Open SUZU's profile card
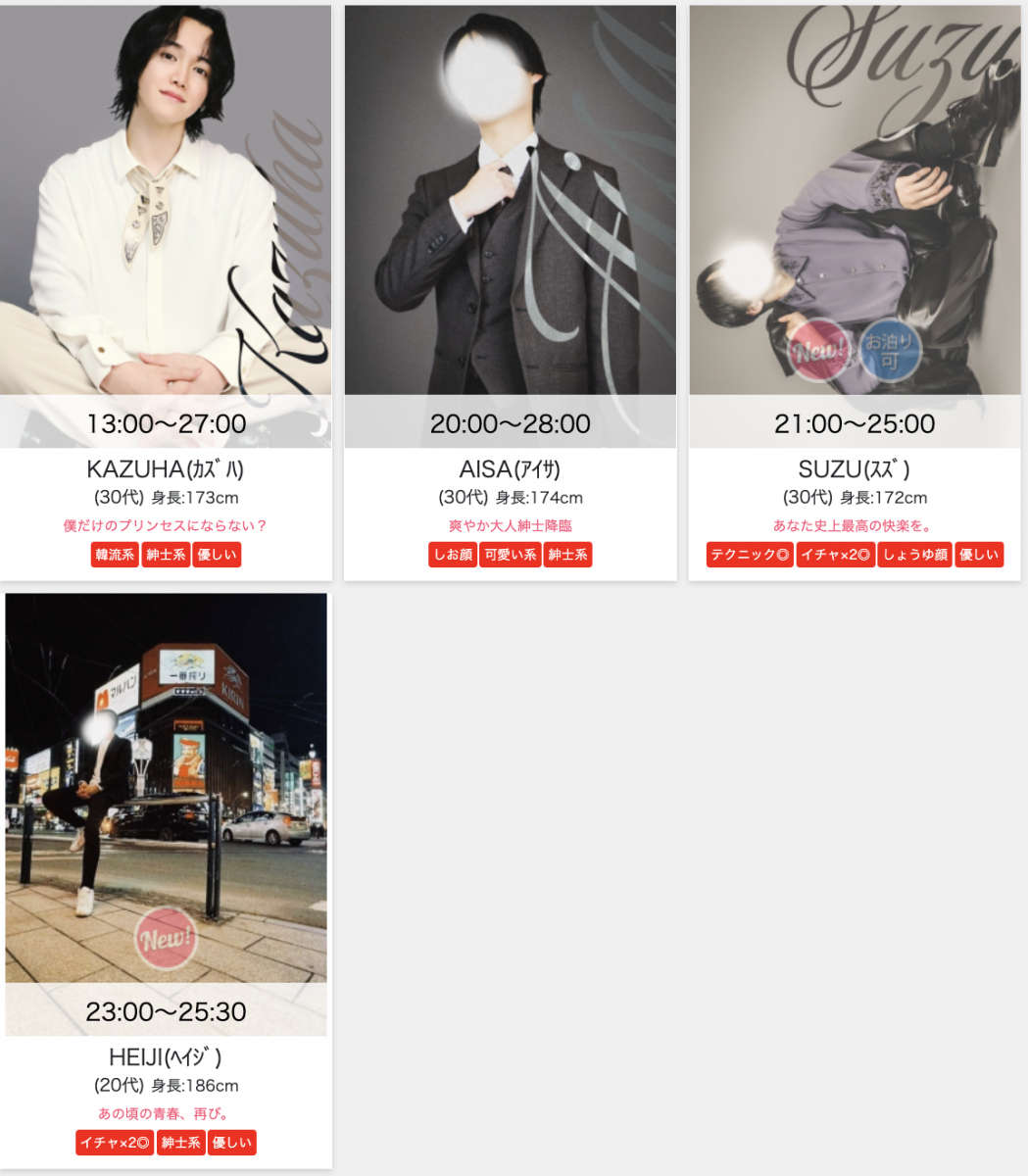Viewport: 1028px width, 1176px height. (855, 225)
